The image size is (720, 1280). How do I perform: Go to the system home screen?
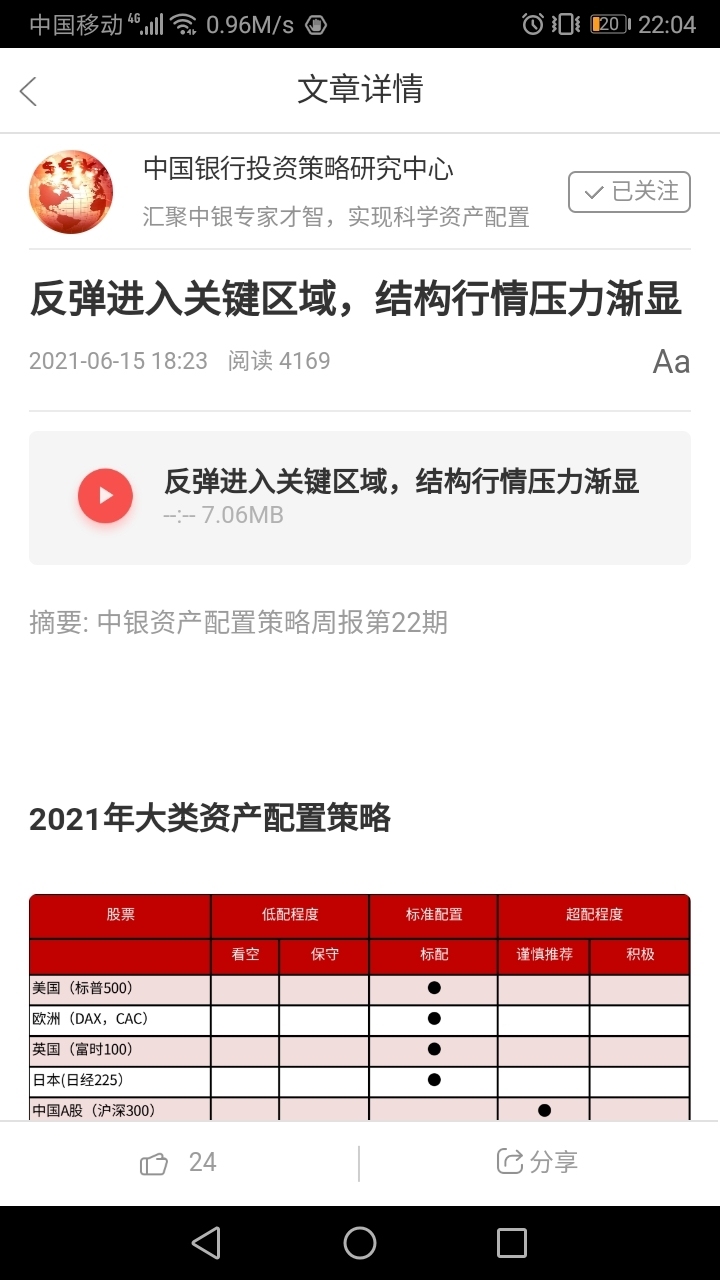(360, 1243)
